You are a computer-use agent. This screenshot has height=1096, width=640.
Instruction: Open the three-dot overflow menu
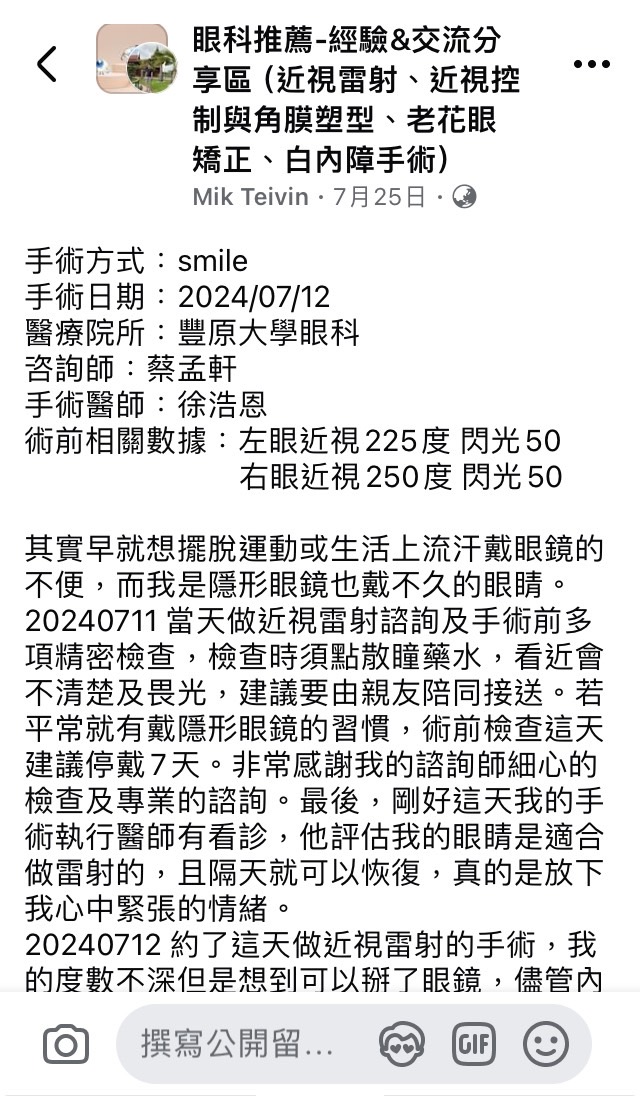[592, 64]
